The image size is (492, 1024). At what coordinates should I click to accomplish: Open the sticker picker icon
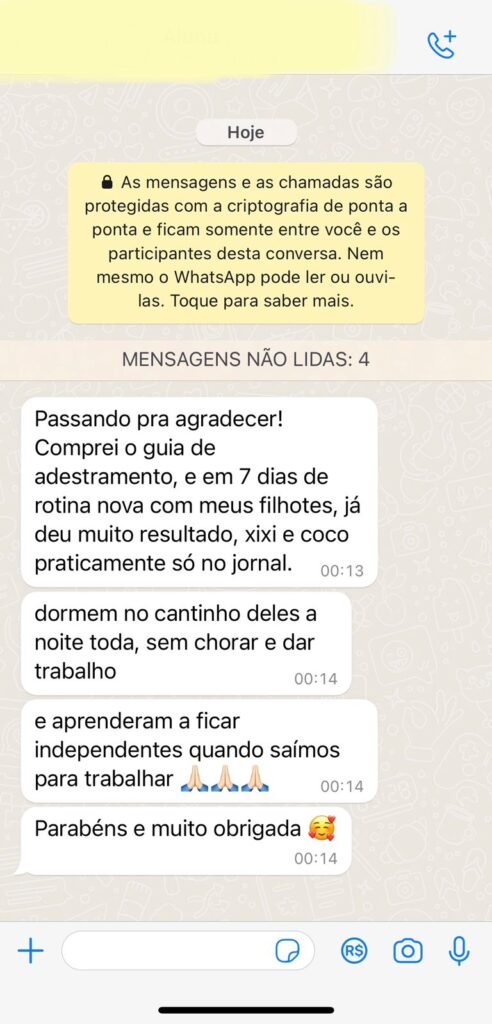[287, 951]
